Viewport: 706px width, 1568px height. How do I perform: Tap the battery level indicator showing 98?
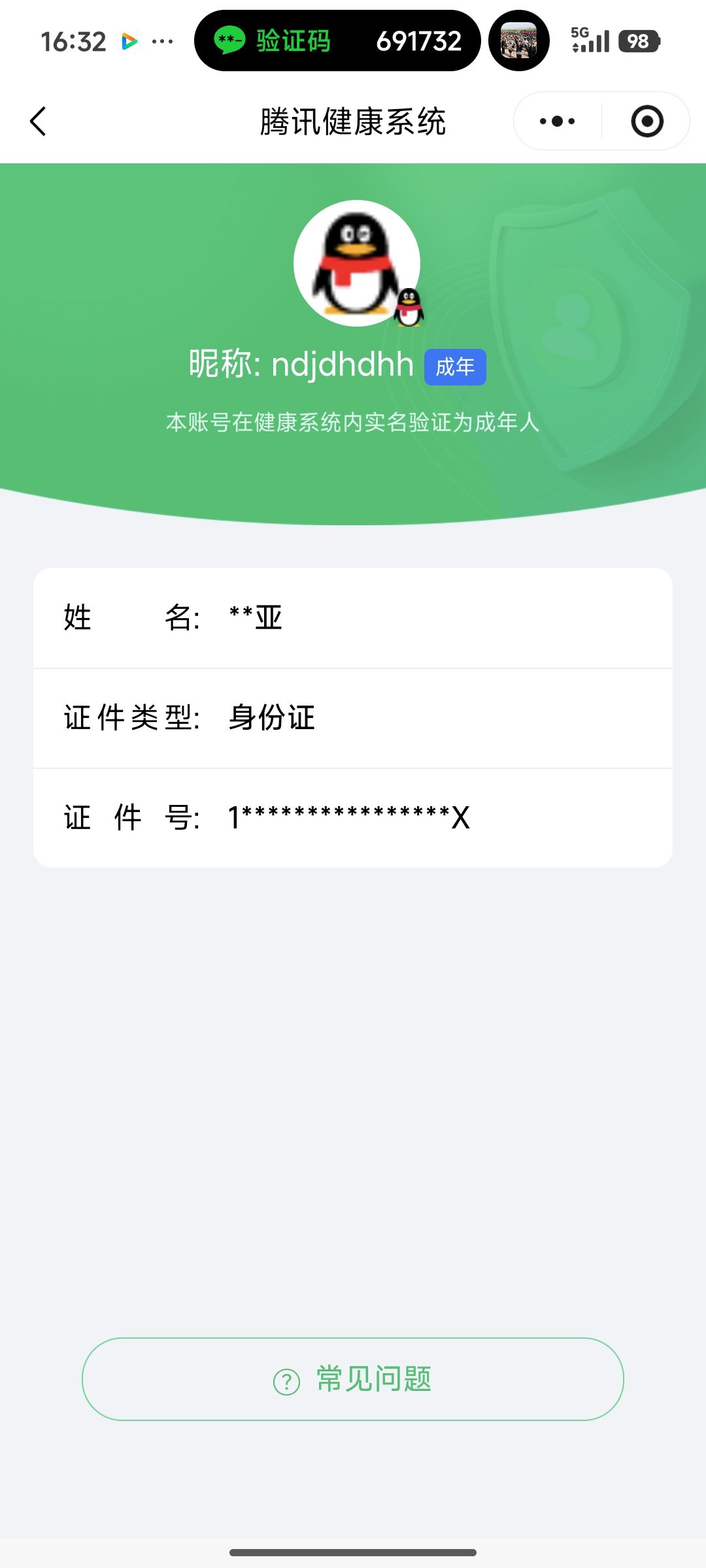[x=637, y=41]
